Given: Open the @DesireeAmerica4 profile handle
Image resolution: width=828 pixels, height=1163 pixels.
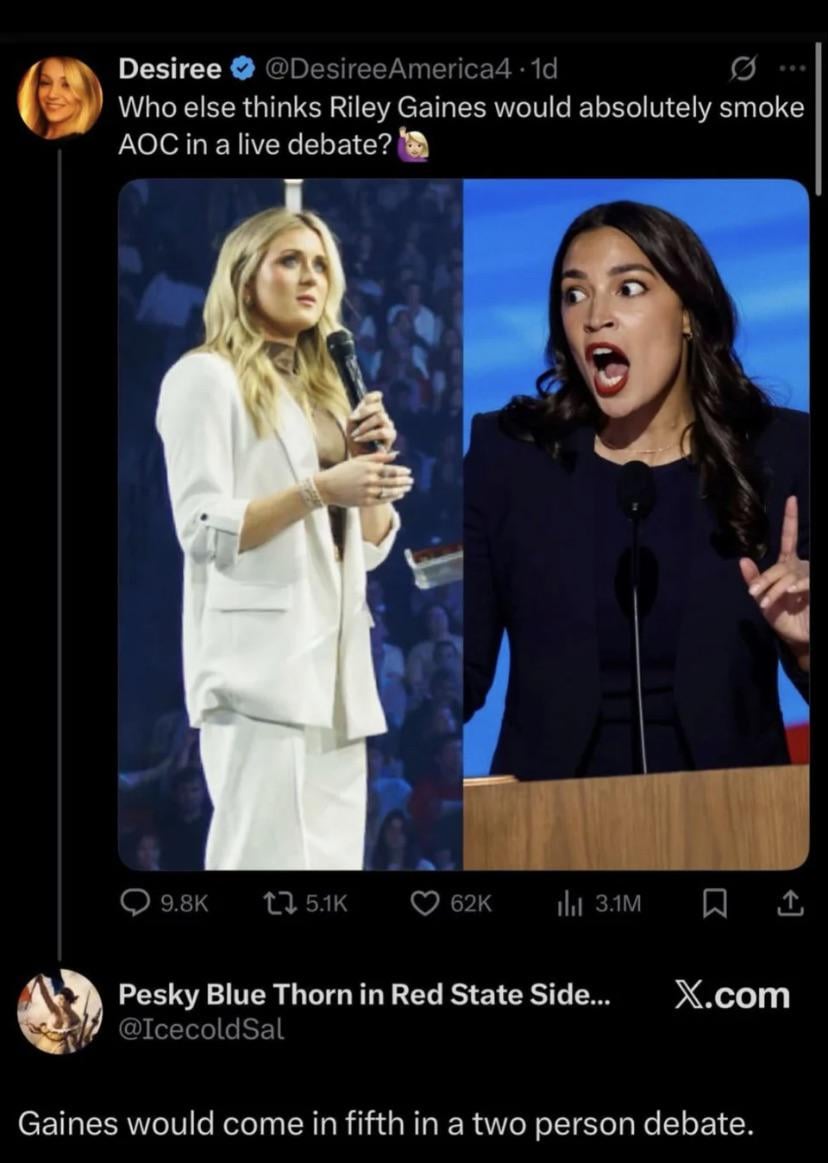Looking at the screenshot, I should coord(389,69).
